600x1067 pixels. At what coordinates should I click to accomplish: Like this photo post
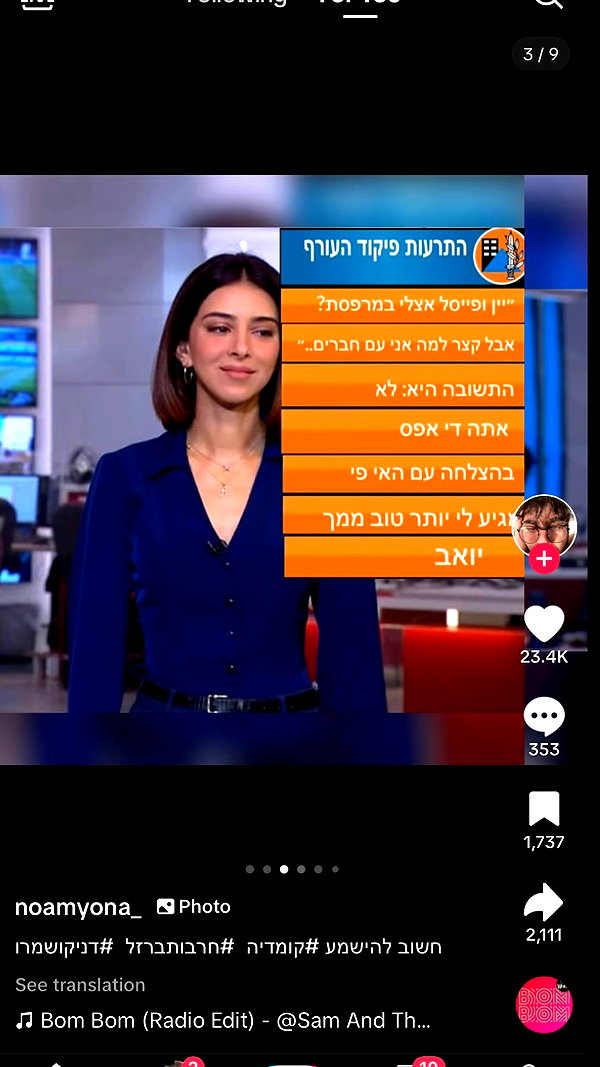pyautogui.click(x=544, y=623)
